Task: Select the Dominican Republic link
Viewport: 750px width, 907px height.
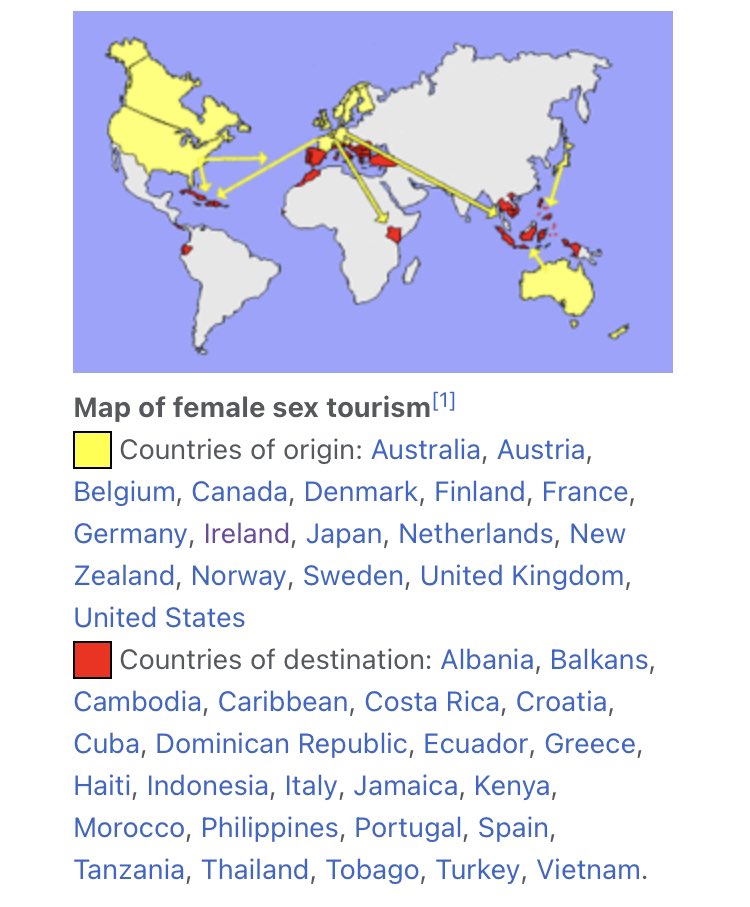Action: point(281,744)
